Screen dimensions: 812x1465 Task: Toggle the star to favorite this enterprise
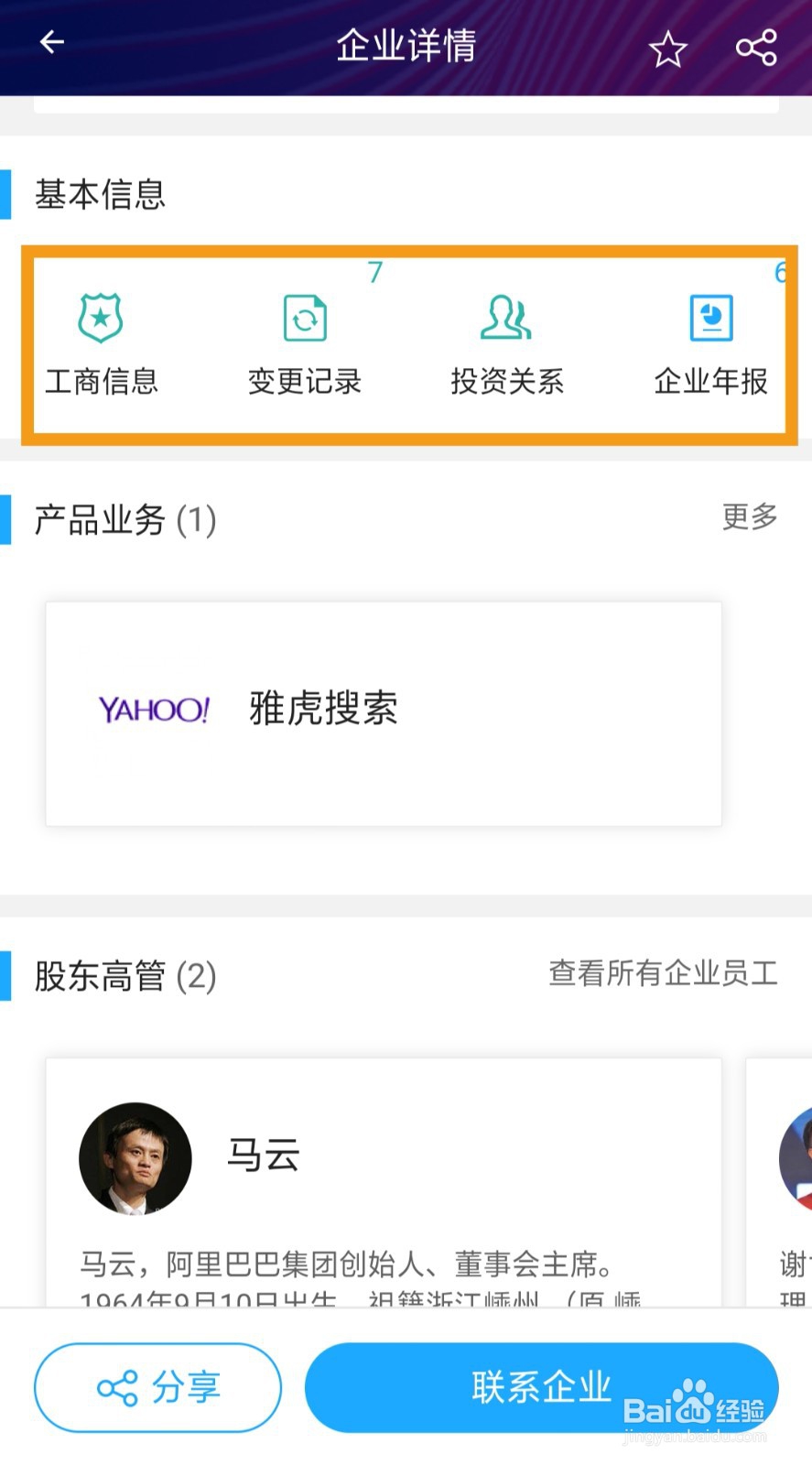pos(667,49)
